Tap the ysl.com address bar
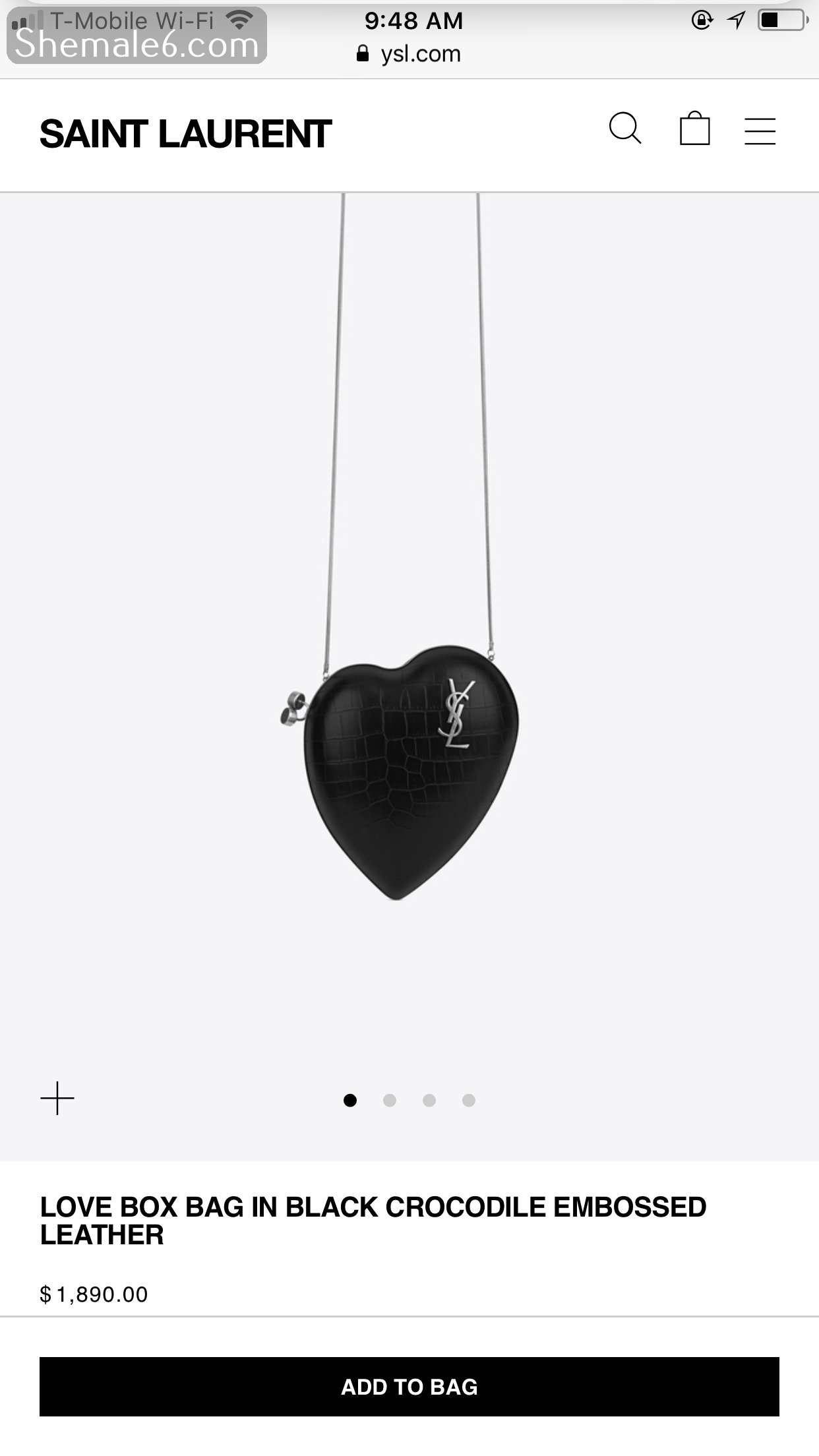The width and height of the screenshot is (819, 1456). click(x=409, y=54)
